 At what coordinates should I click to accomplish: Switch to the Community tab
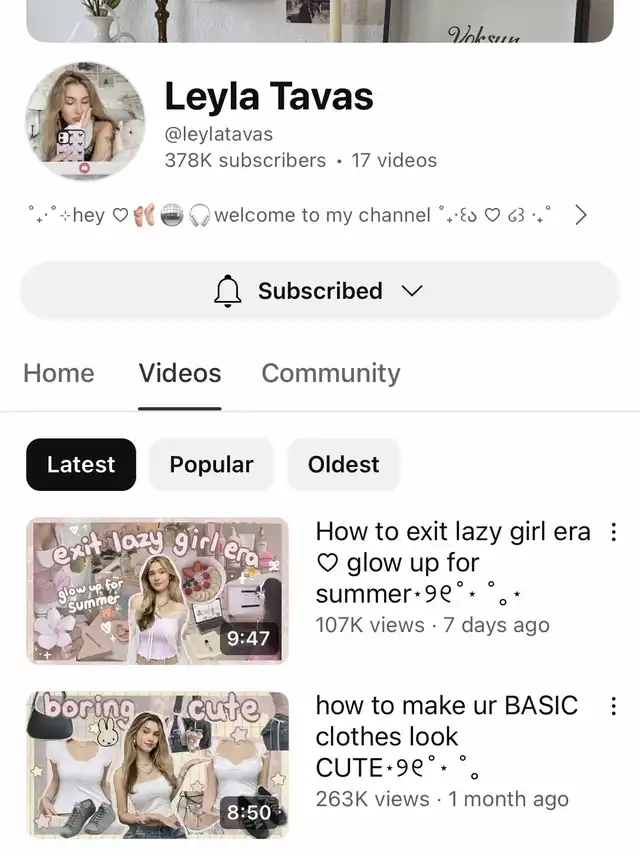tap(331, 373)
